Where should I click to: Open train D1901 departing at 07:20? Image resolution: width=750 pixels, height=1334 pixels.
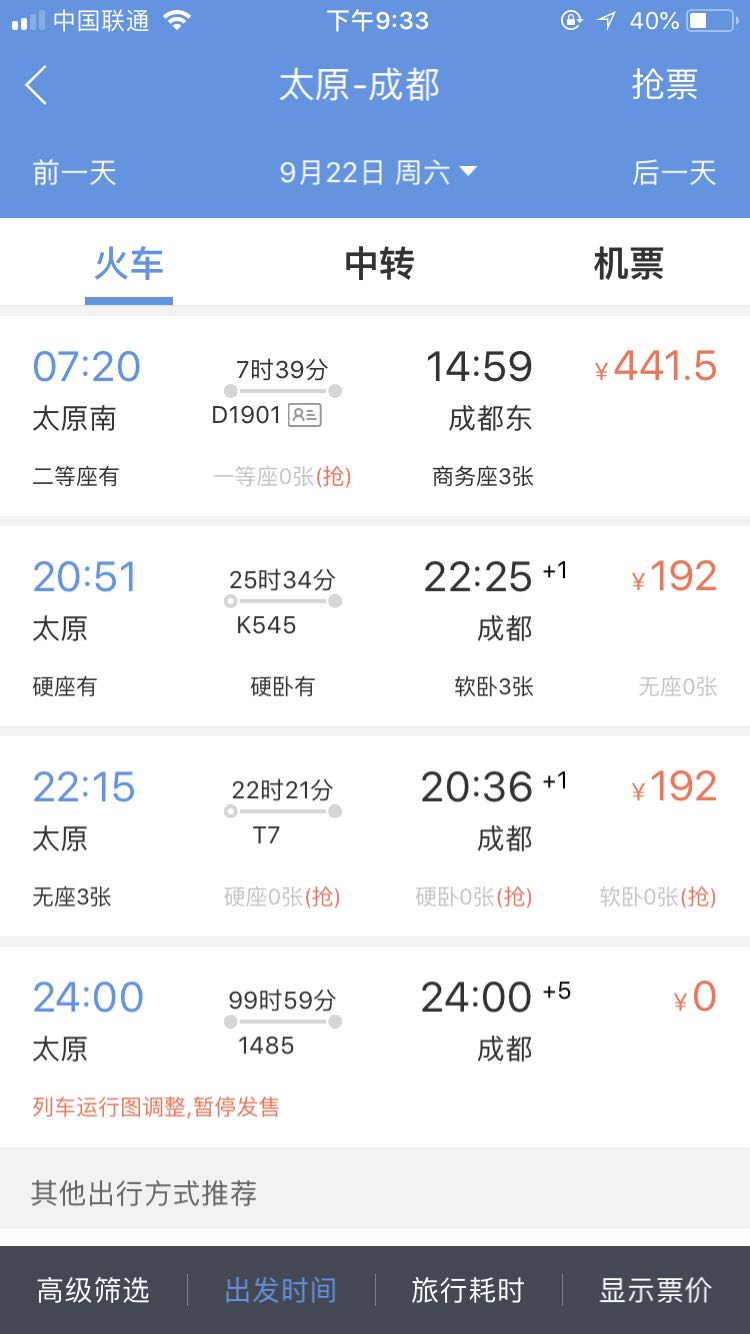(375, 416)
